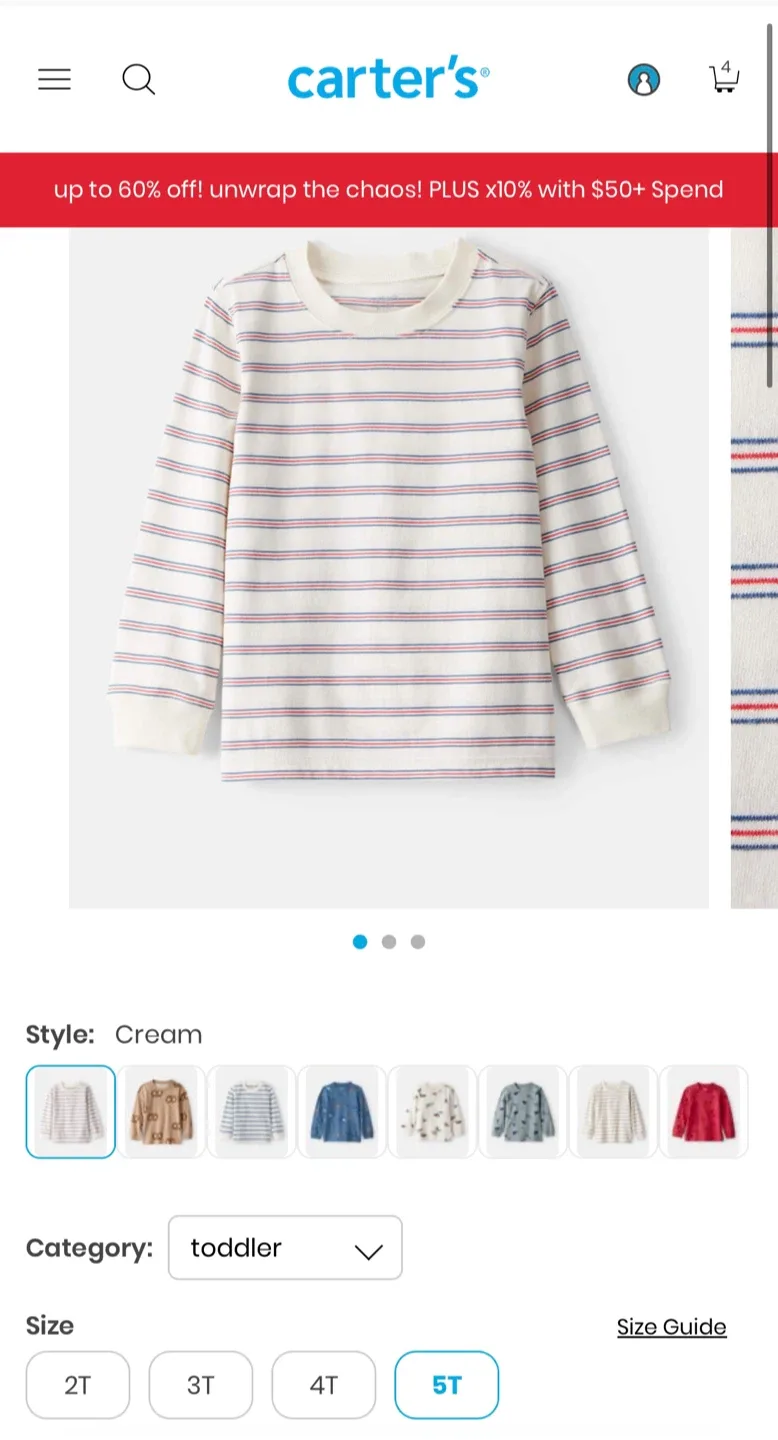The image size is (778, 1440).
Task: Click the second carousel dot indicator
Action: pyautogui.click(x=389, y=941)
